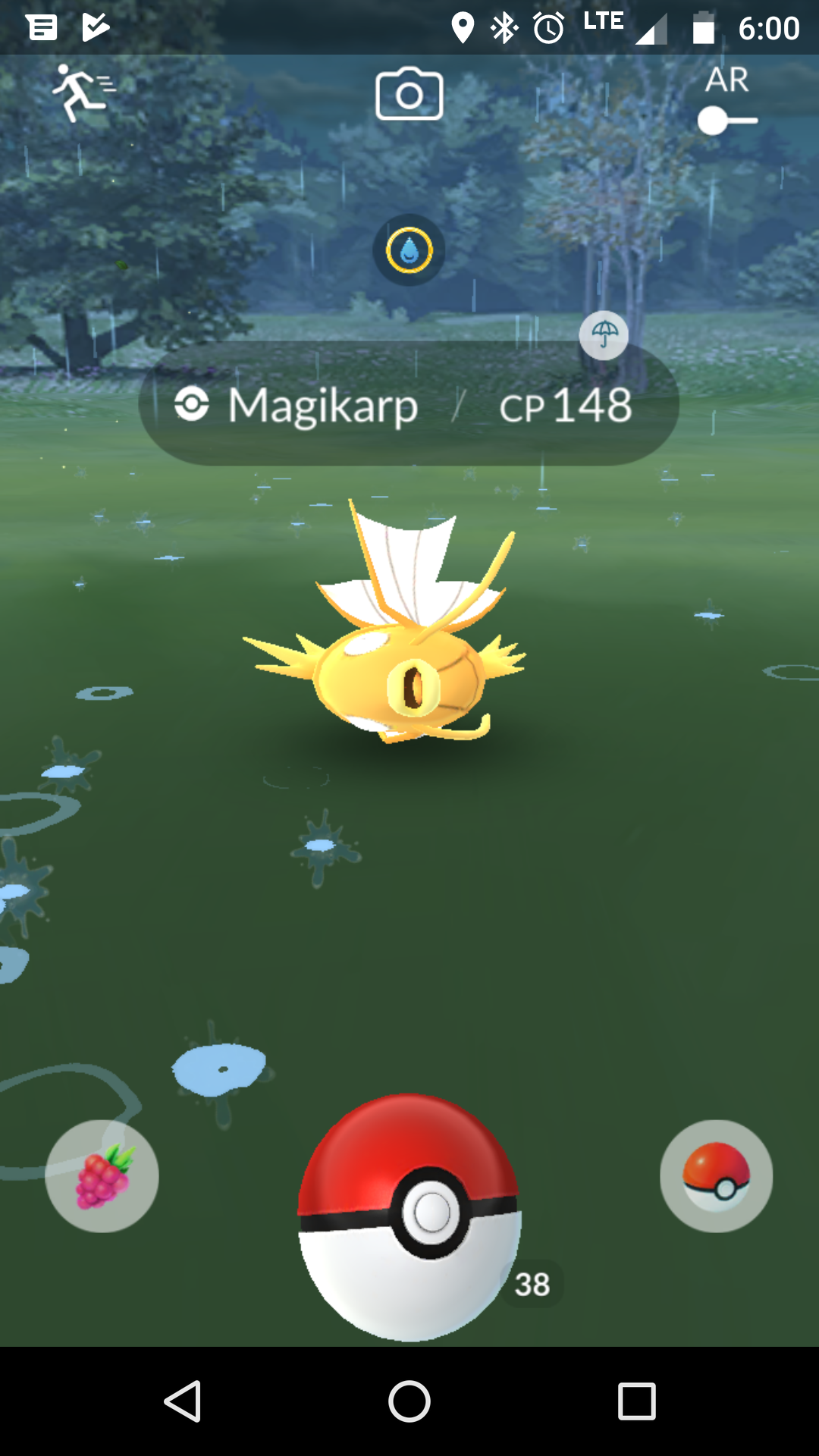Screen dimensions: 819x1456
Task: Go back with the system back button
Action: [x=183, y=1401]
